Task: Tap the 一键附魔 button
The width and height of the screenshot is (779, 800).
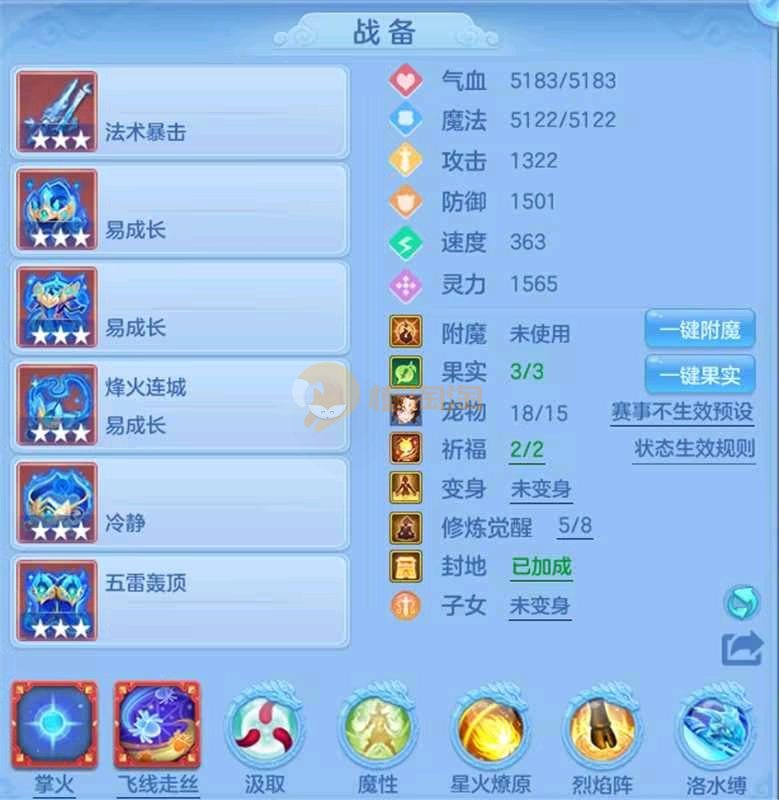Action: pyautogui.click(x=699, y=330)
